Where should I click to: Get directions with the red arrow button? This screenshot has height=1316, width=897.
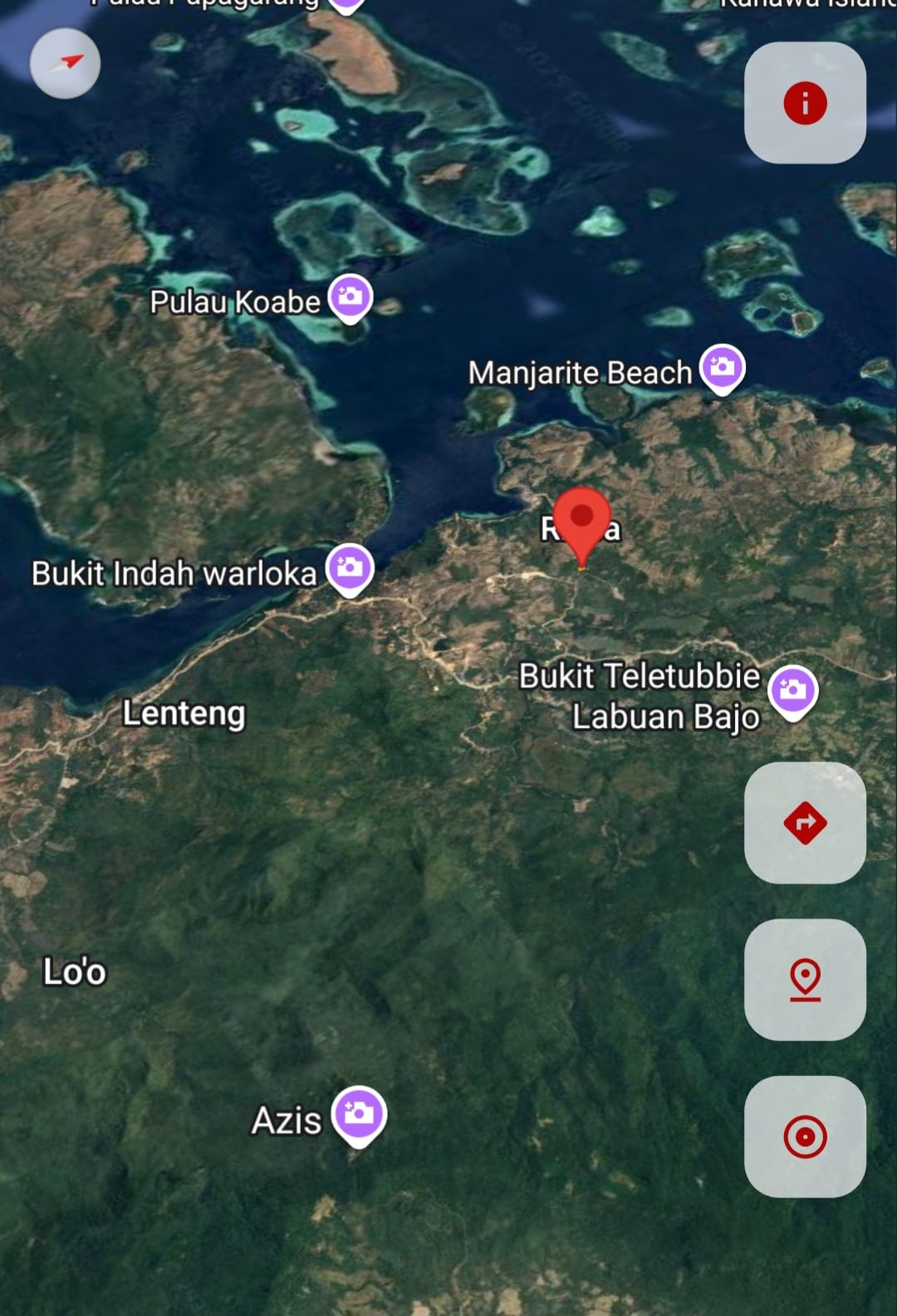pos(805,822)
